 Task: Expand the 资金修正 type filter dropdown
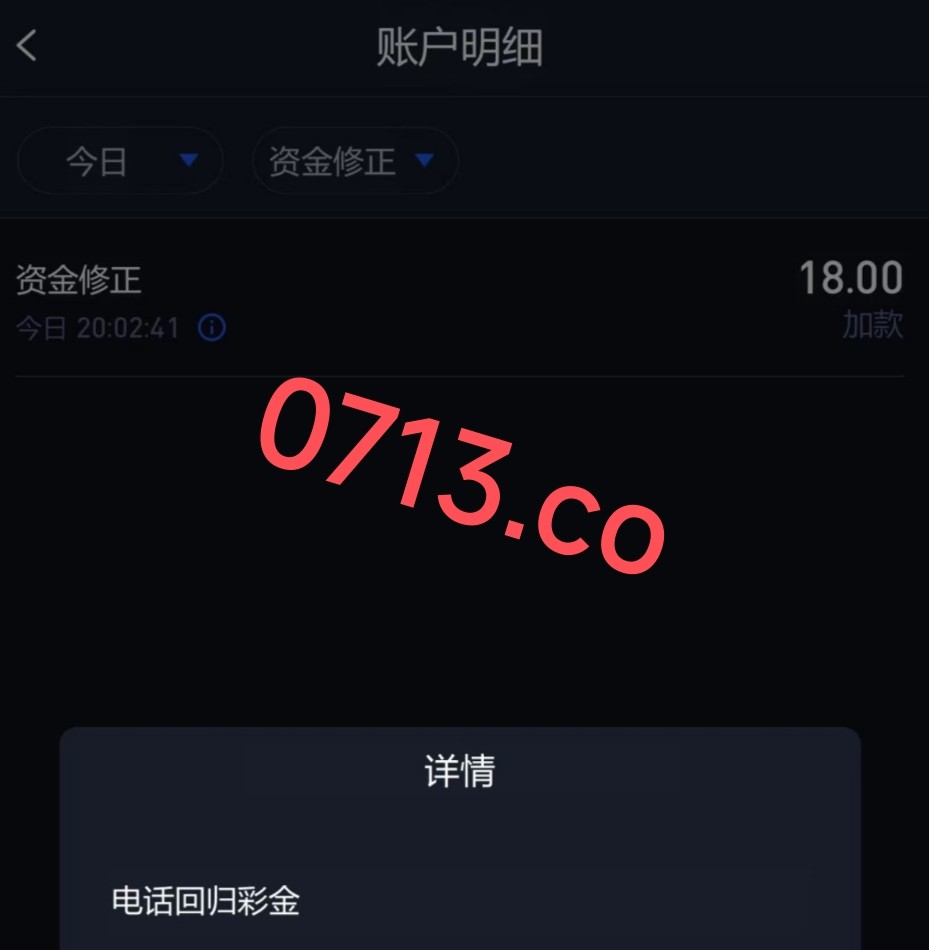(355, 161)
